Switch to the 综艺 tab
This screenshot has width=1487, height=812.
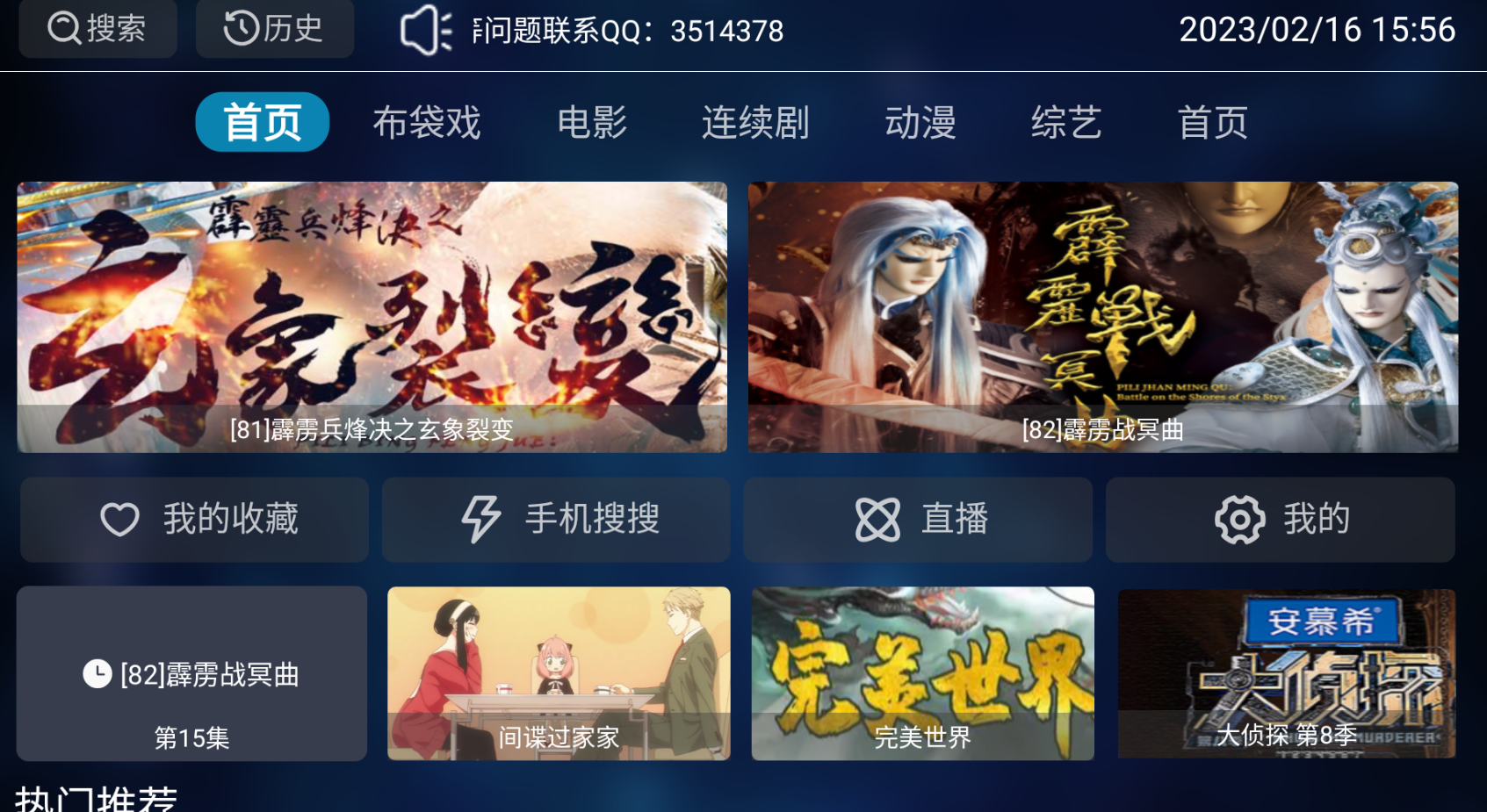(1065, 122)
